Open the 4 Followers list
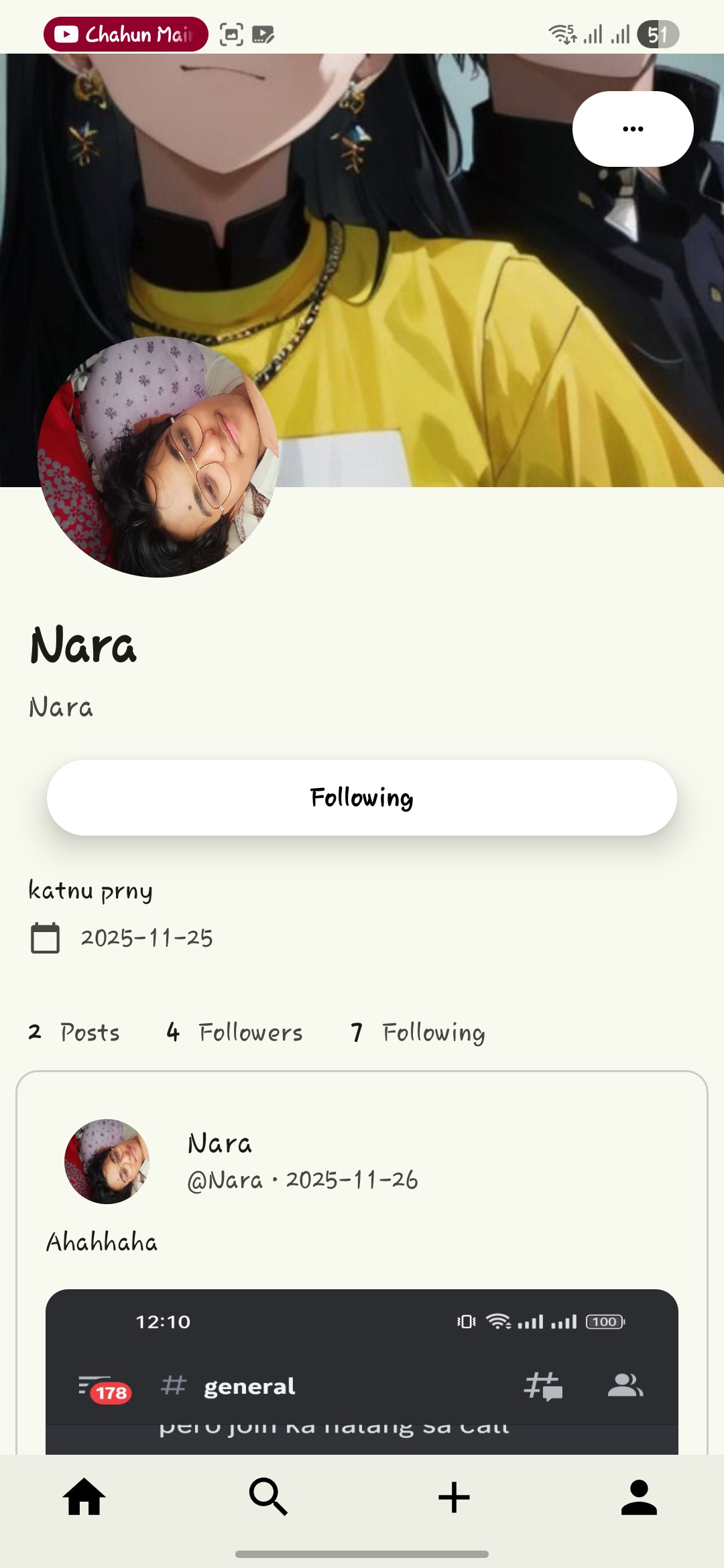 235,1033
